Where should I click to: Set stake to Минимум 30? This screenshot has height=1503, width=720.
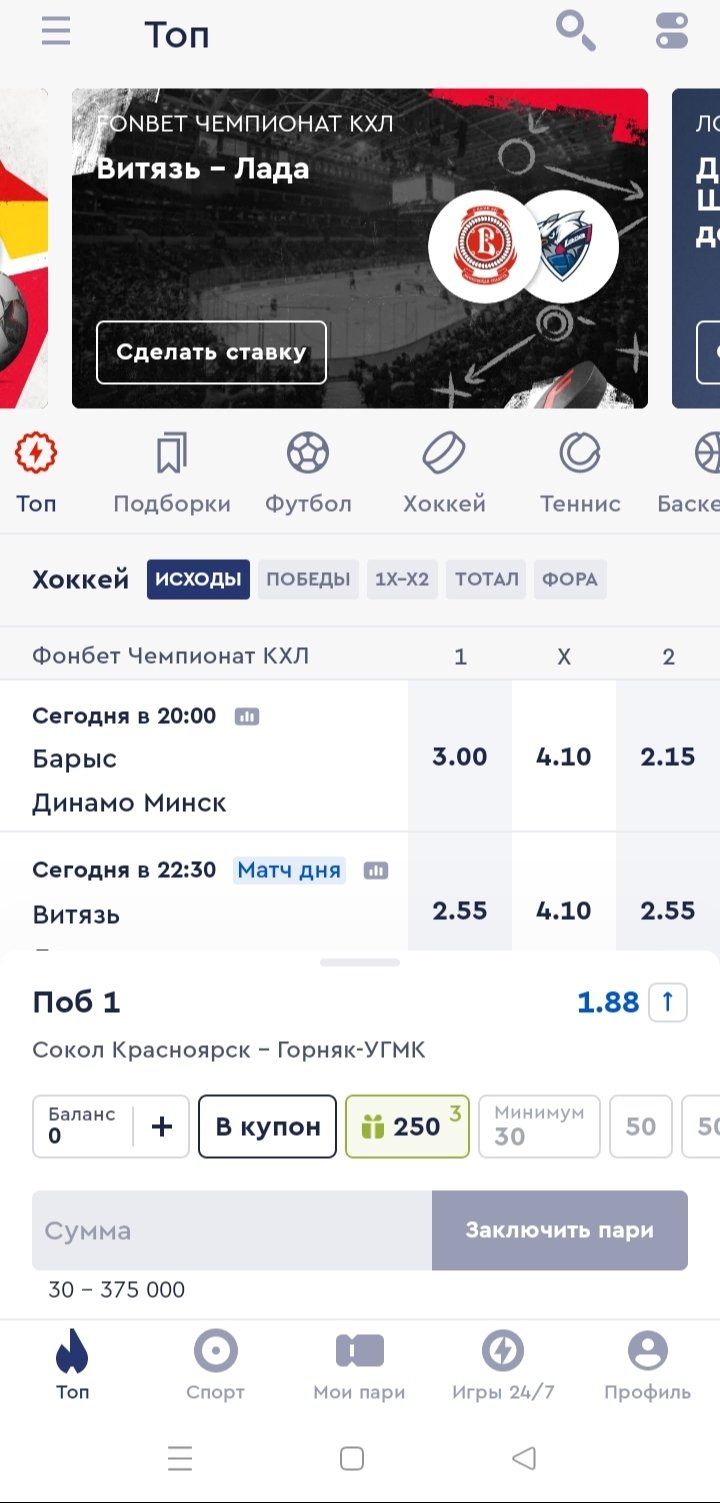pyautogui.click(x=538, y=1127)
